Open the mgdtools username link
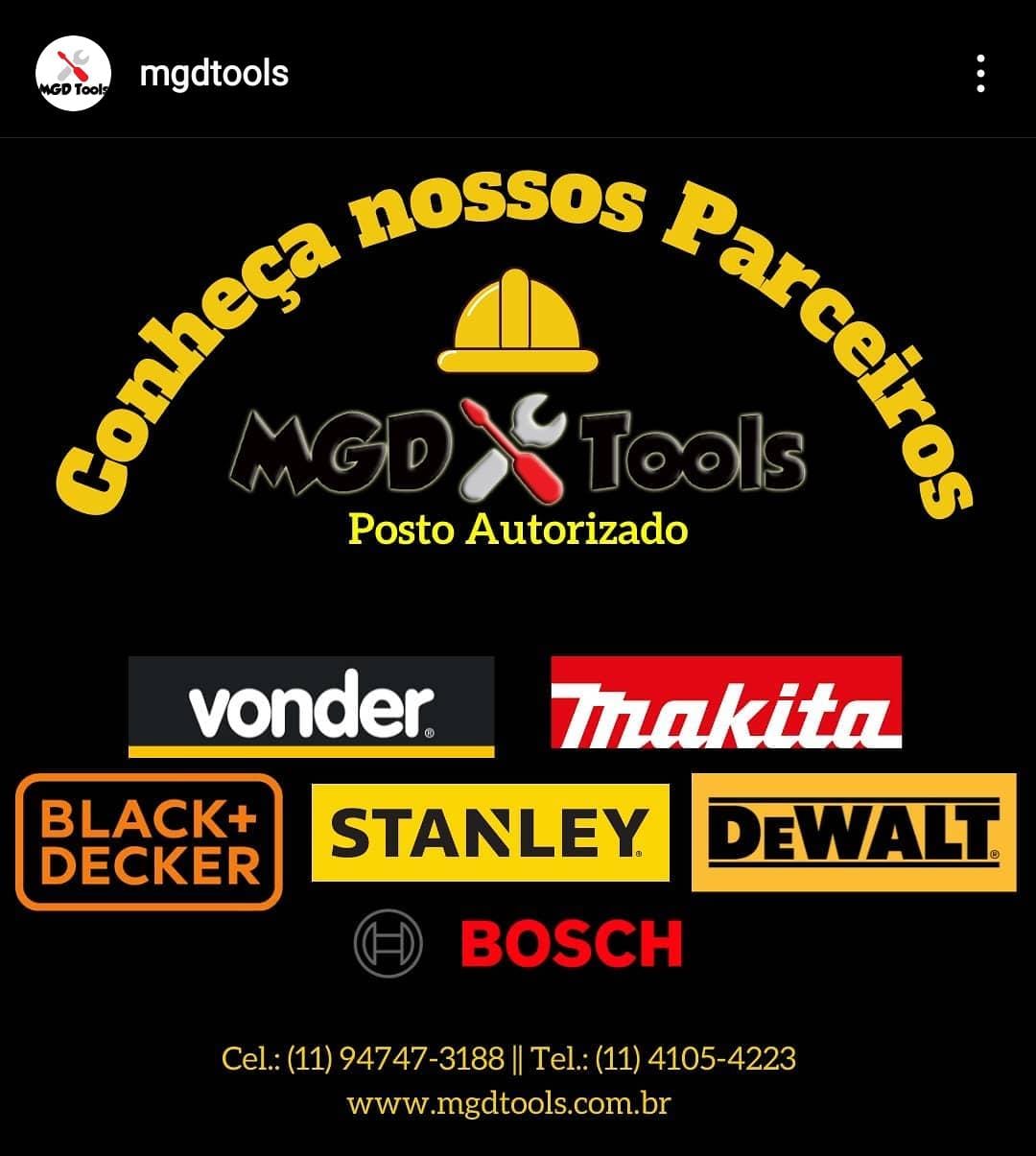 [x=214, y=74]
